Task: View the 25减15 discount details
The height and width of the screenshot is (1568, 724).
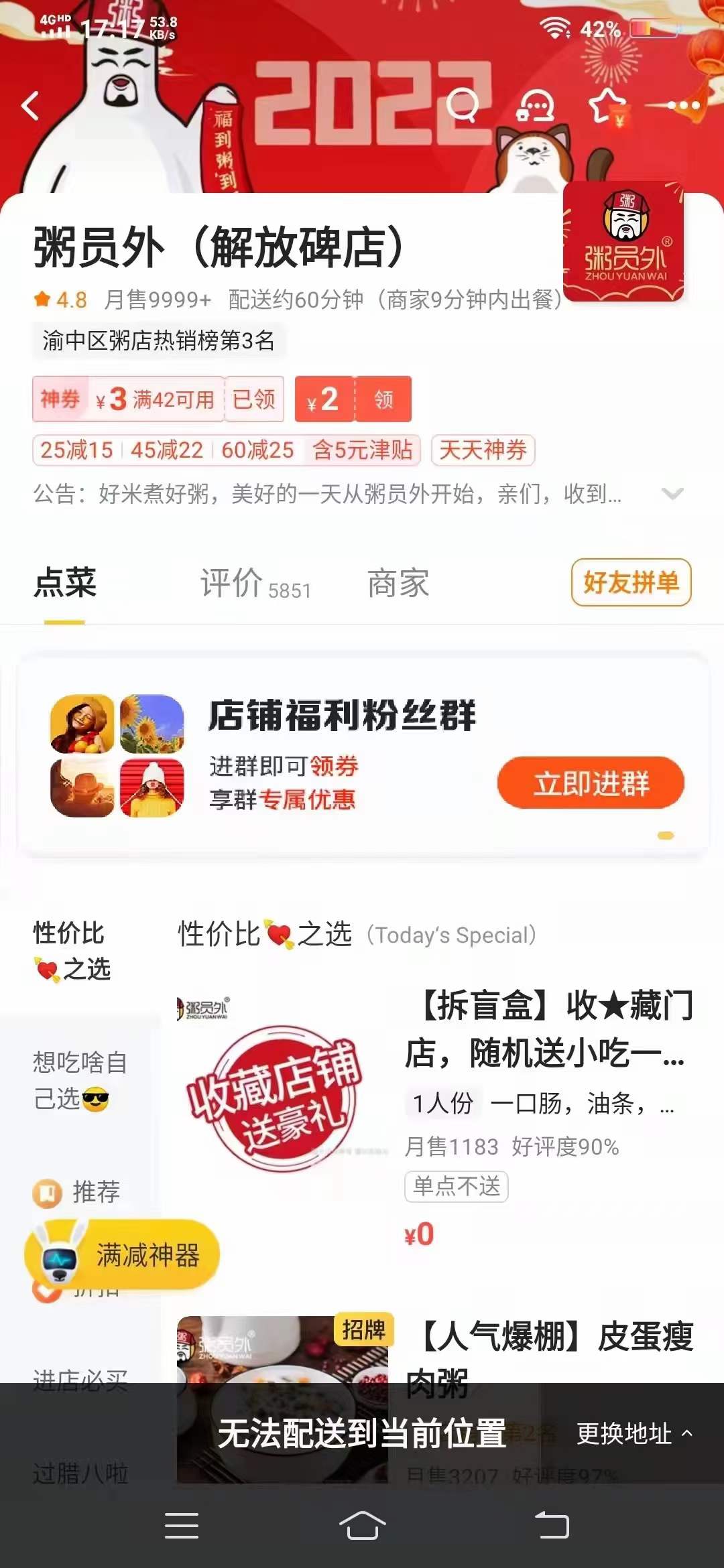Action: 77,450
